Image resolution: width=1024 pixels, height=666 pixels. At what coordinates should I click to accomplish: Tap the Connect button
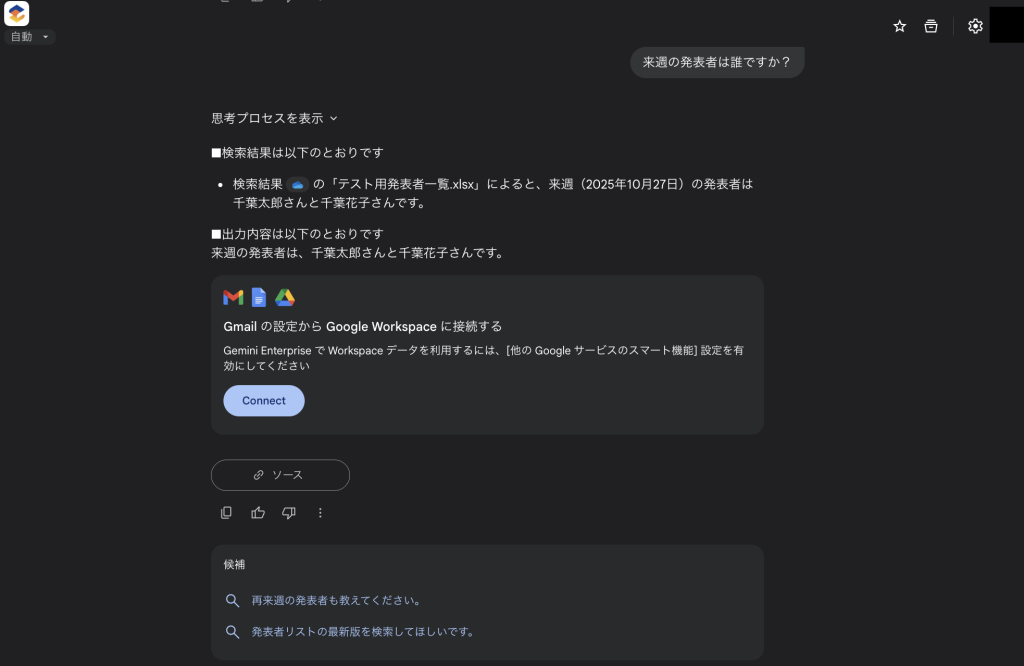pos(264,401)
